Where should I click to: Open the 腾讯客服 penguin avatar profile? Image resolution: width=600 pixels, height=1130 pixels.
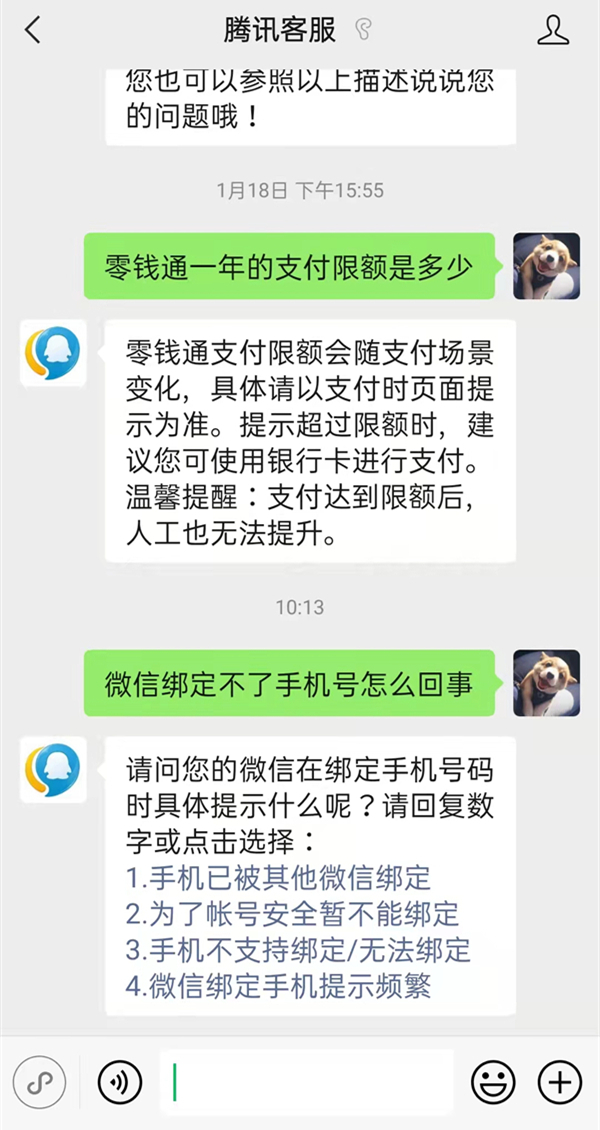click(x=53, y=770)
